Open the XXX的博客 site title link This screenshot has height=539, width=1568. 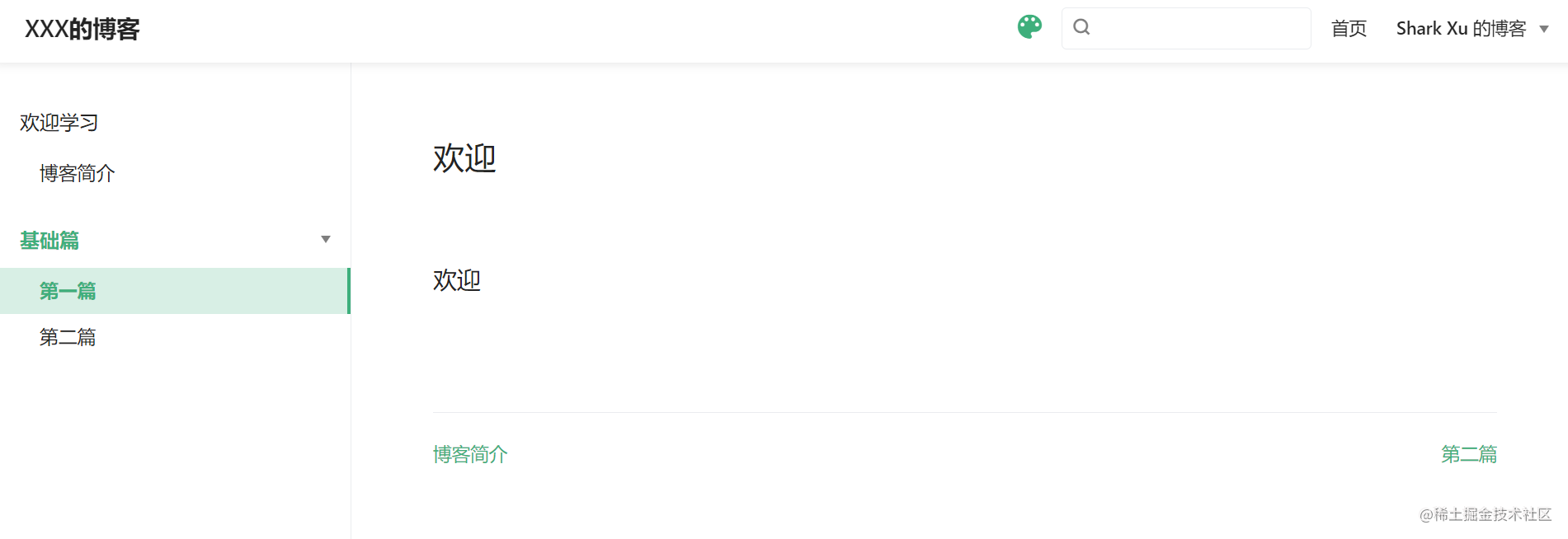[x=82, y=30]
